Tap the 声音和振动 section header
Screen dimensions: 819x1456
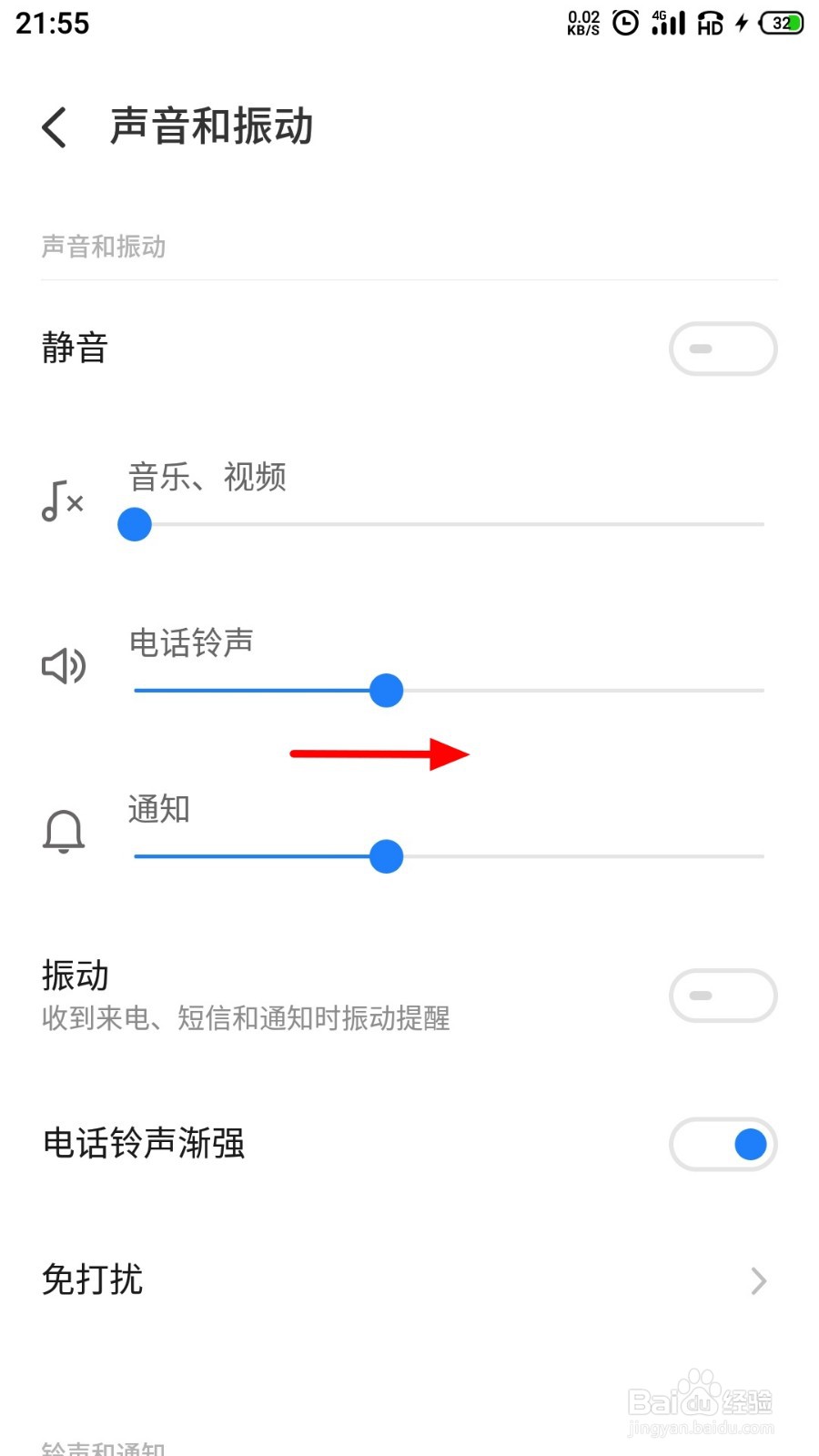(x=103, y=247)
